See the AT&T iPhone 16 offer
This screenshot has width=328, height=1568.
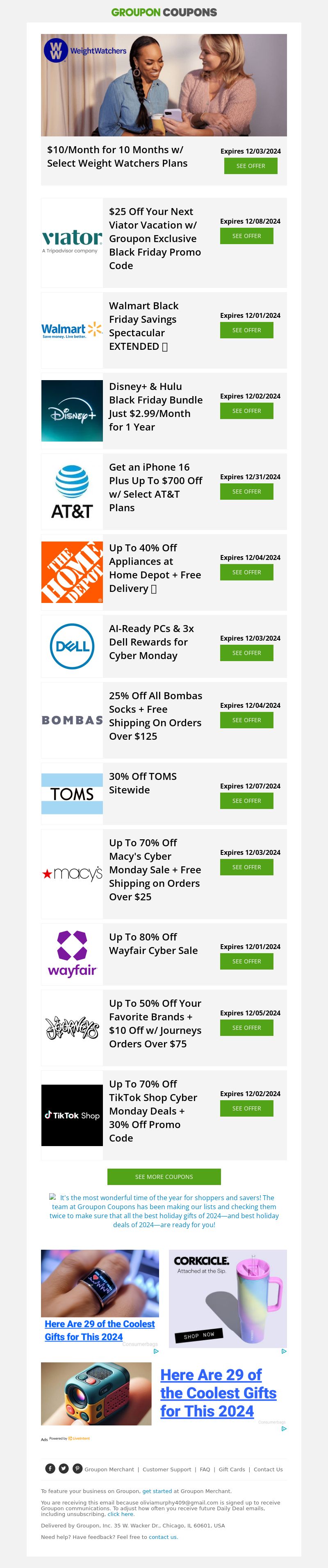coord(246,492)
